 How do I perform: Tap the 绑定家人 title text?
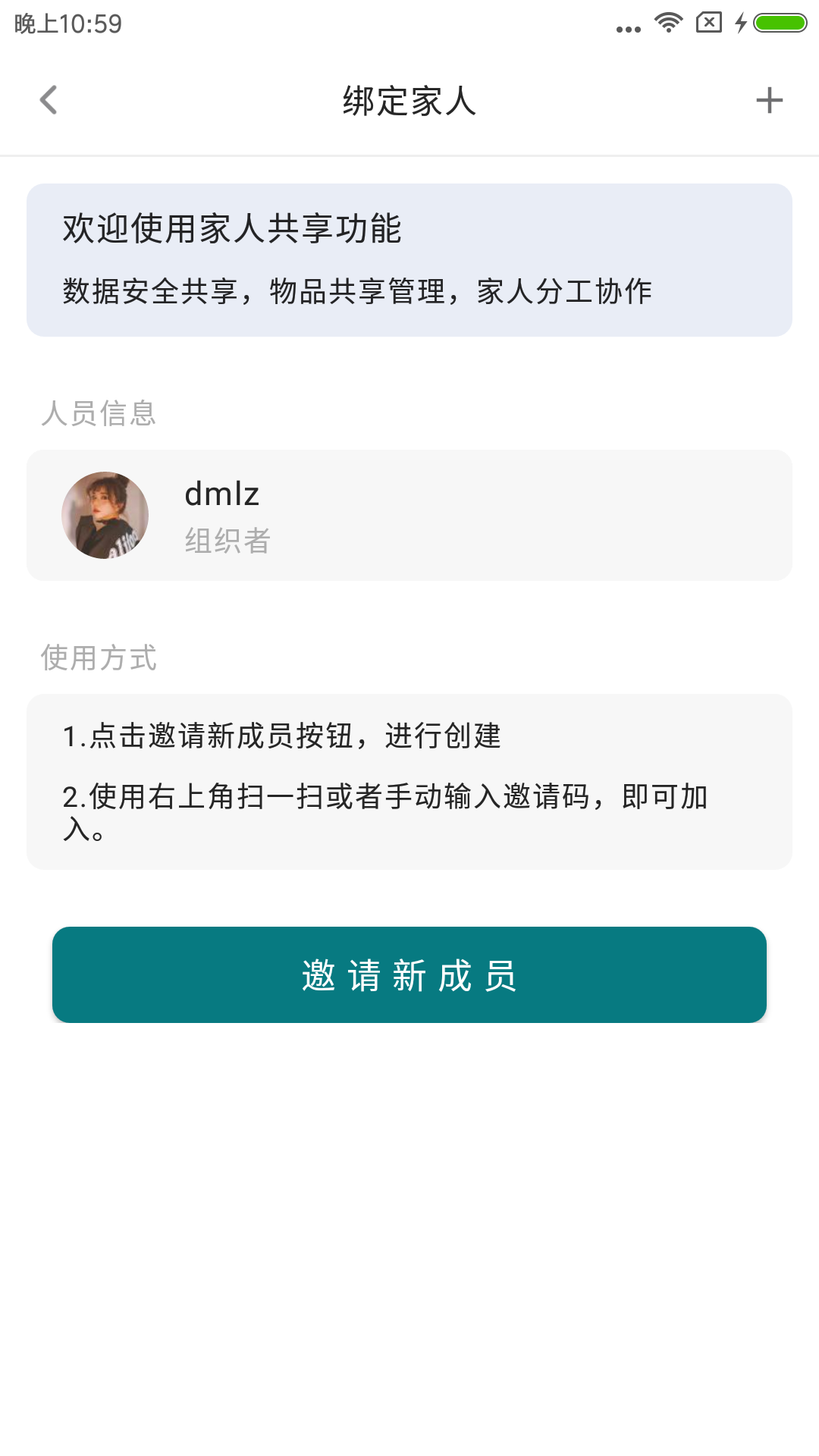409,101
